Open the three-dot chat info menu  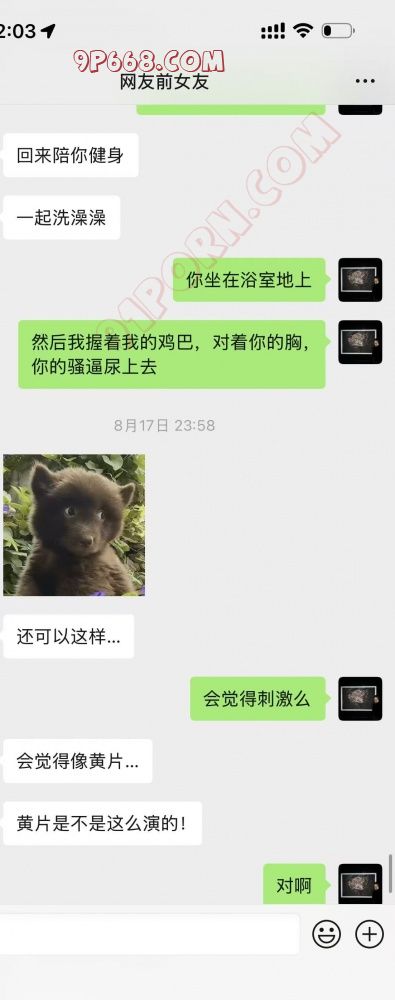pos(365,82)
